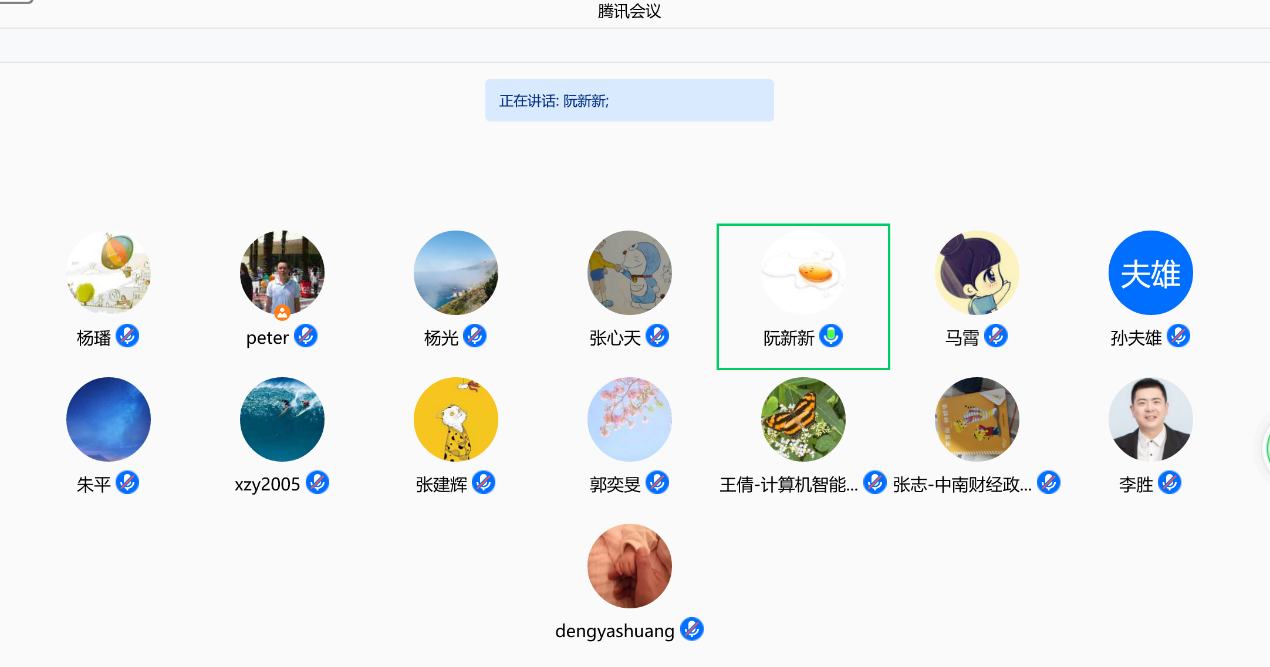
Task: Tap 张心天's participant avatar
Action: coord(629,273)
